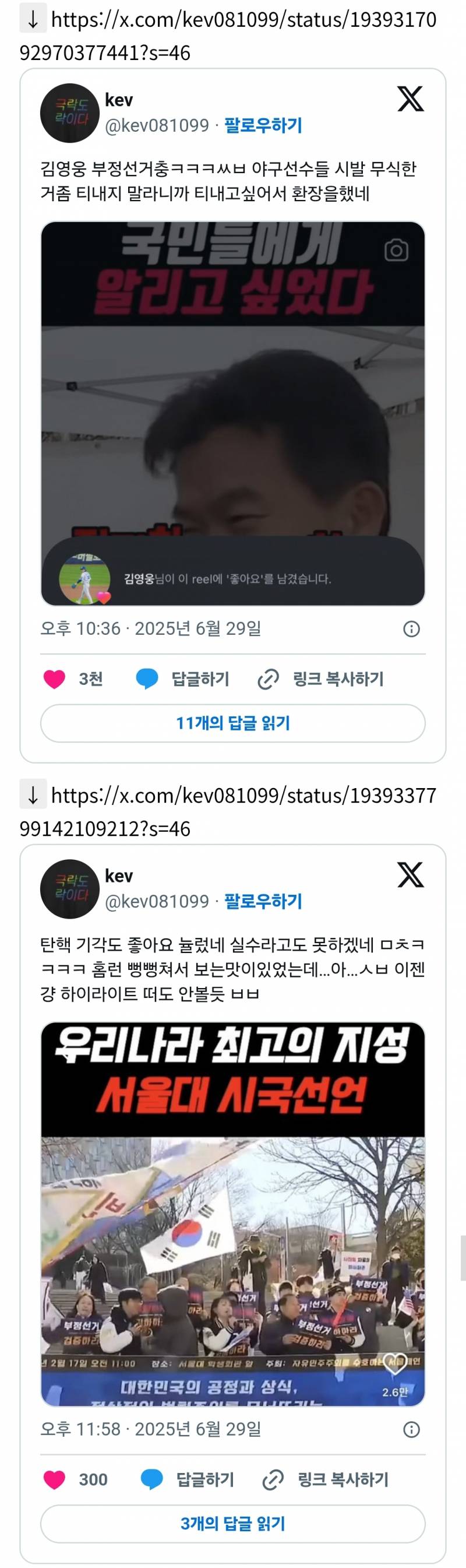
Task: Like the tweet with 3천 likes
Action: [x=55, y=678]
